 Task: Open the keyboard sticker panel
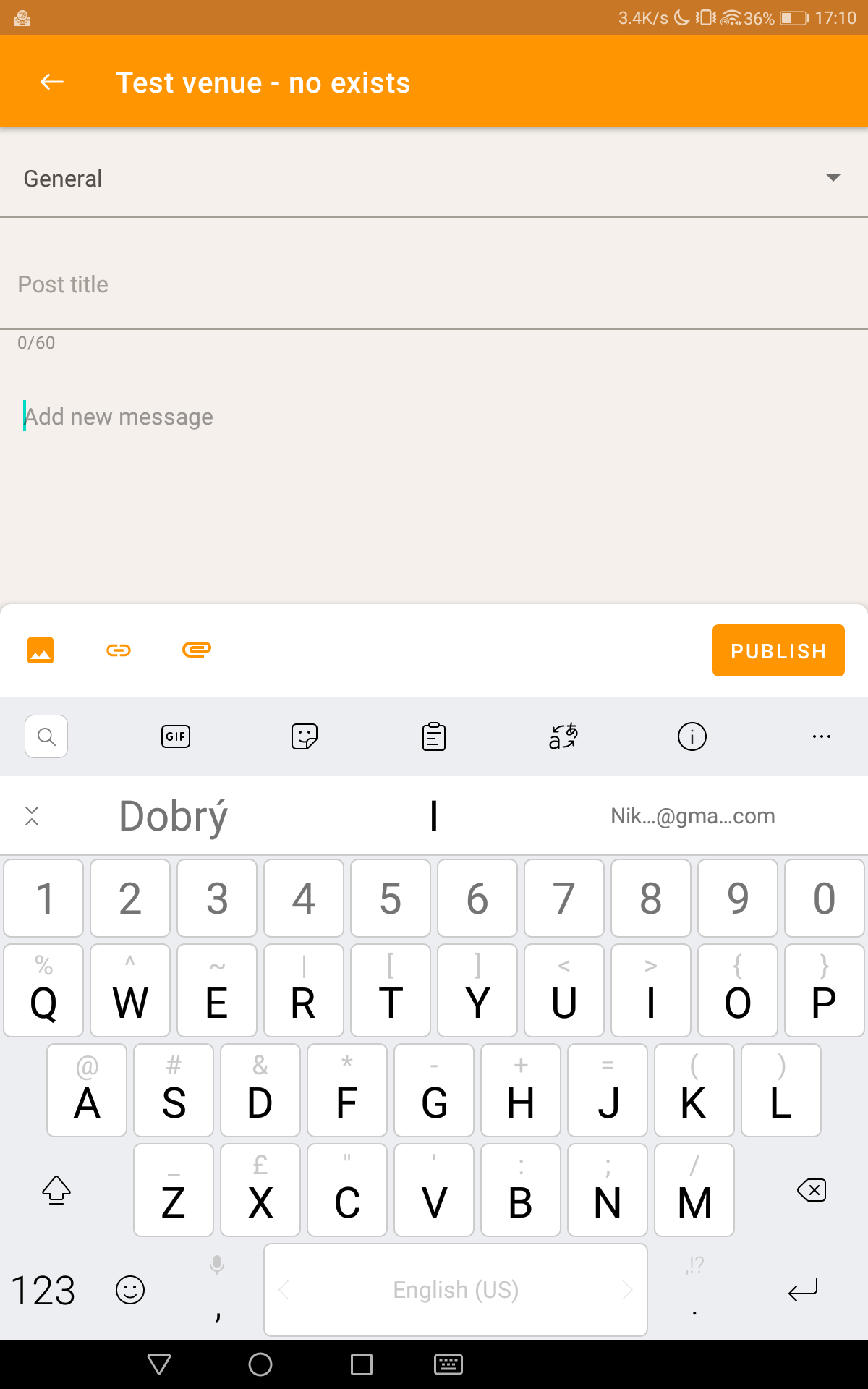(305, 736)
